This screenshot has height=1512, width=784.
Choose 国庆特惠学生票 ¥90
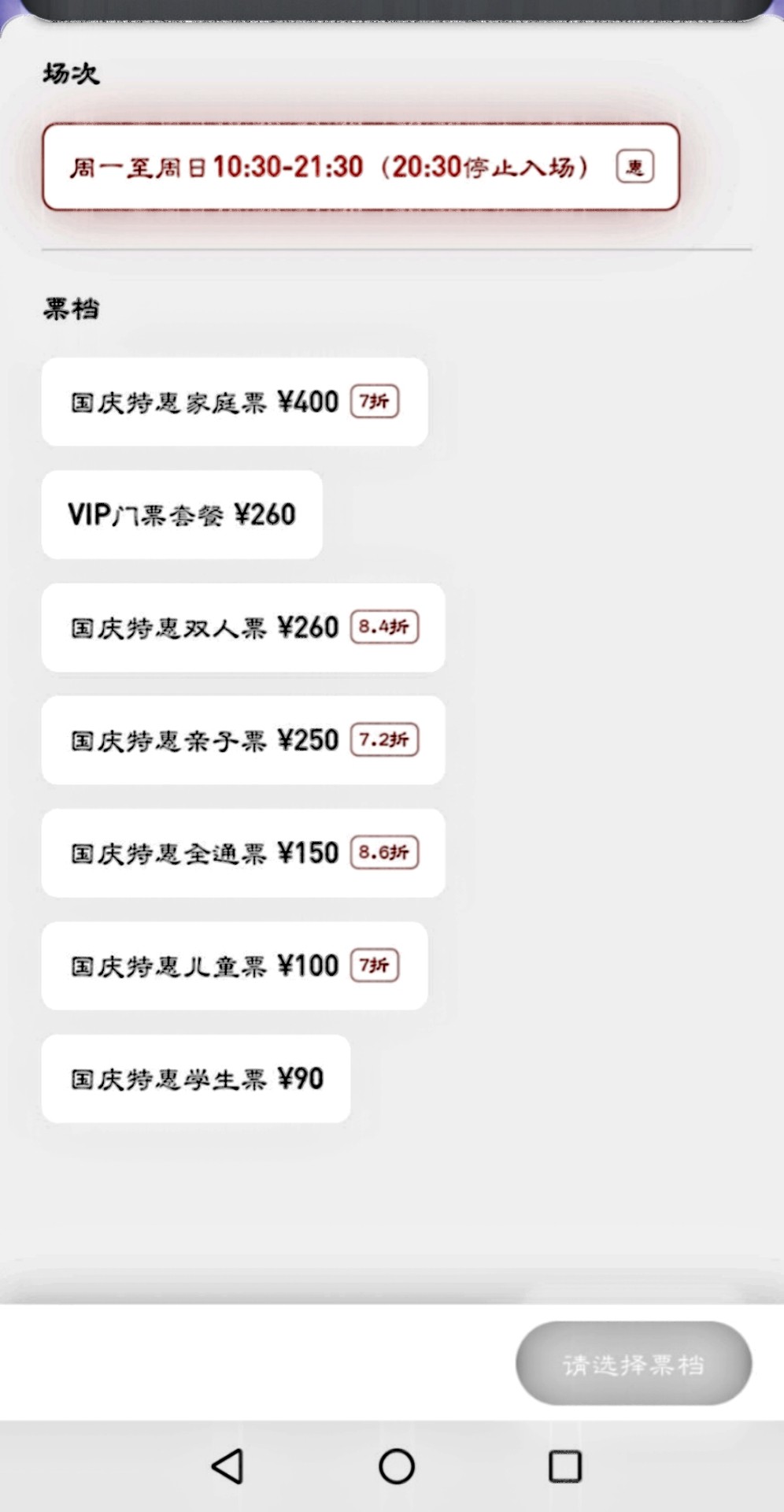coord(196,1079)
